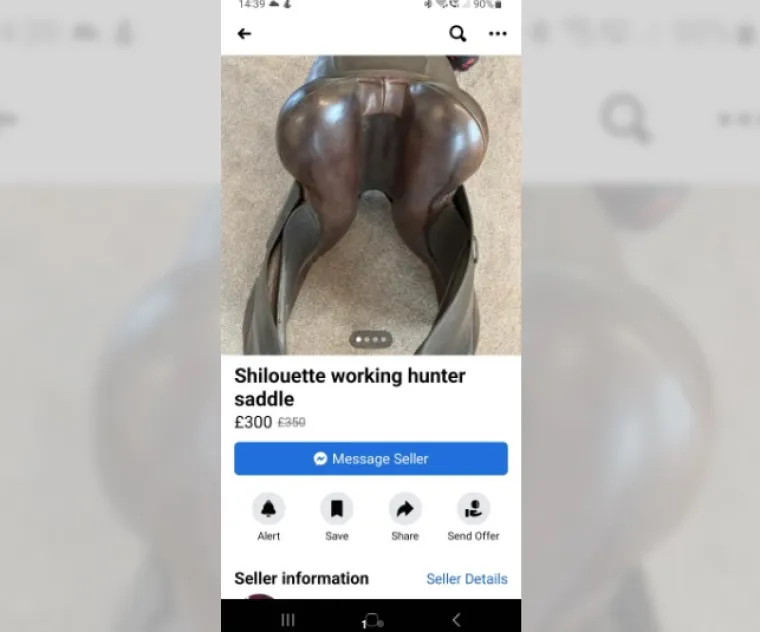
Task: Tap the system back button
Action: coord(456,620)
